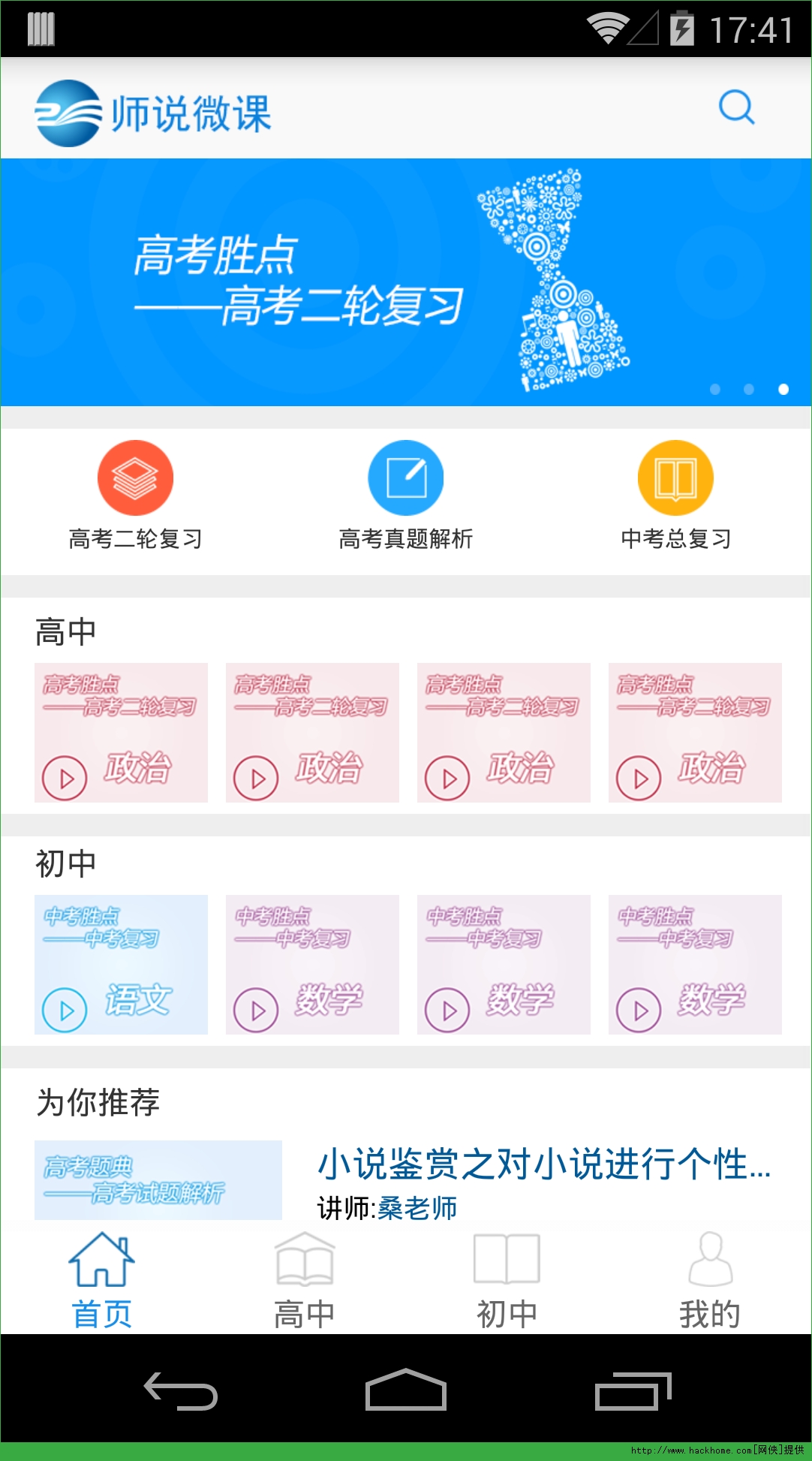Tap the system home button

(x=405, y=1391)
